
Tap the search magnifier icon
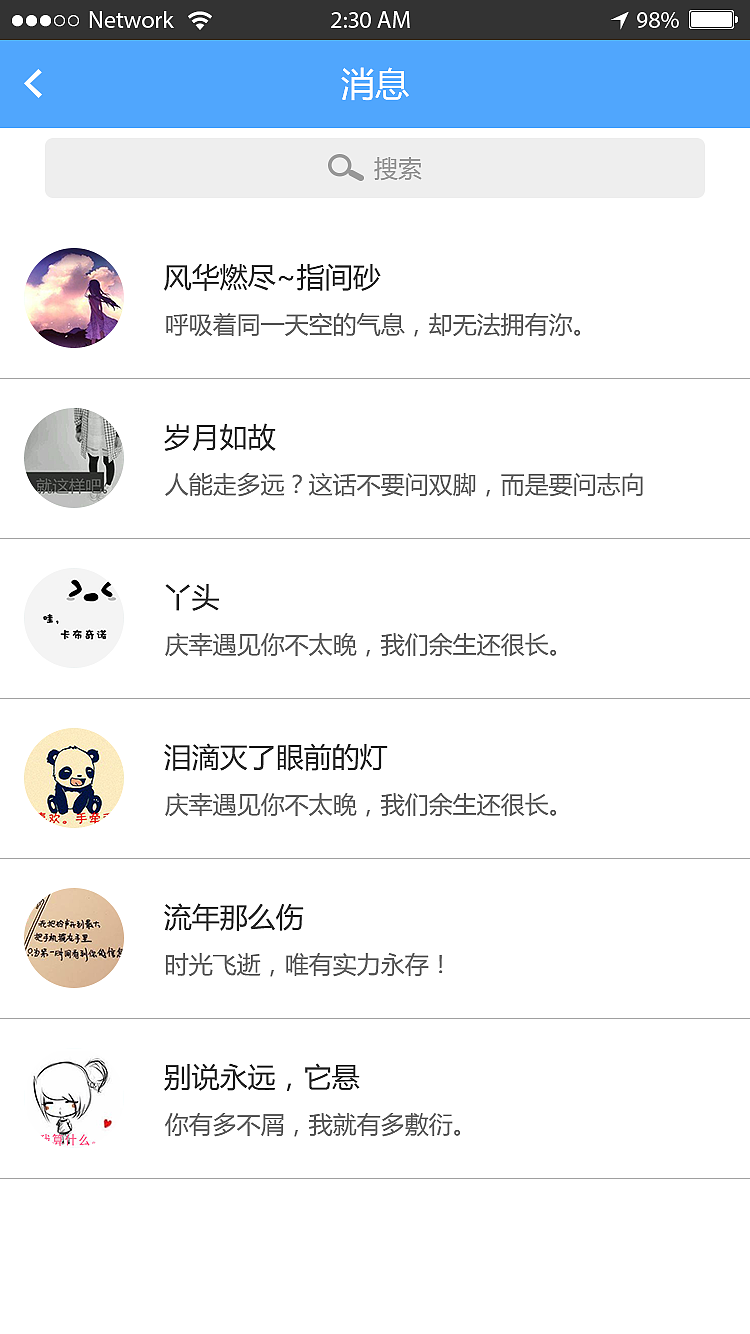344,168
